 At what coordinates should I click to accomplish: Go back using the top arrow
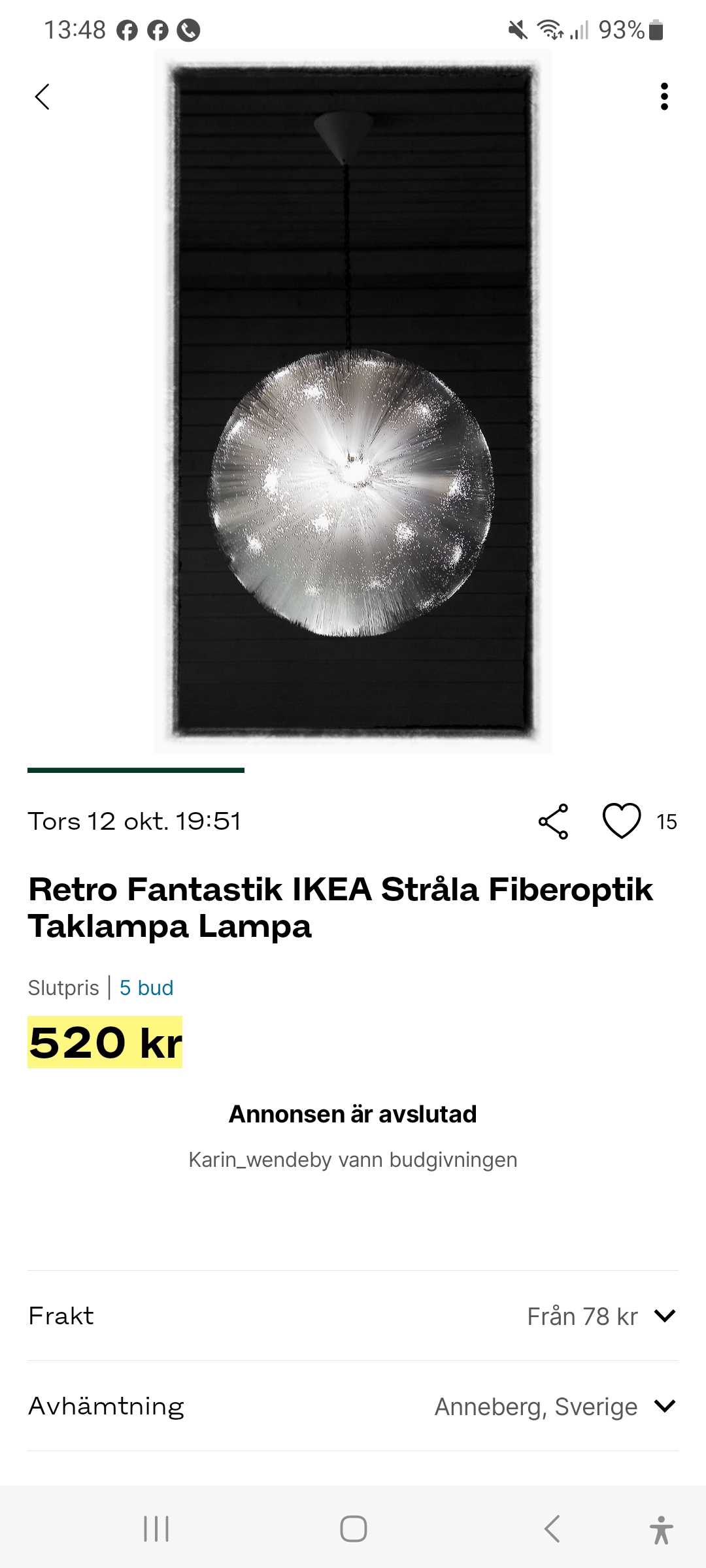pyautogui.click(x=42, y=97)
